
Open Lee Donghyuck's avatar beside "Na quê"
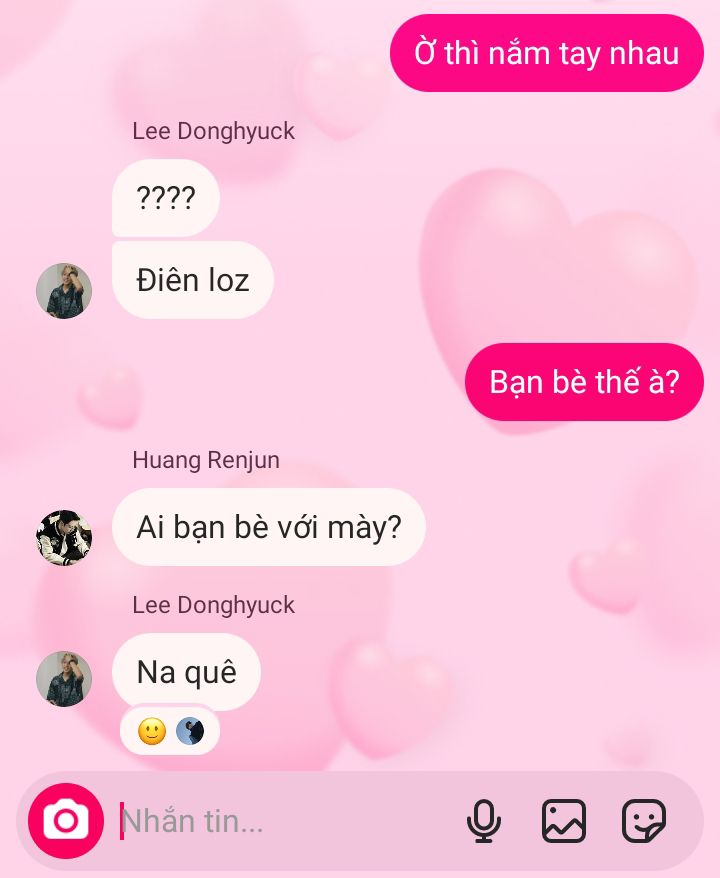64,679
